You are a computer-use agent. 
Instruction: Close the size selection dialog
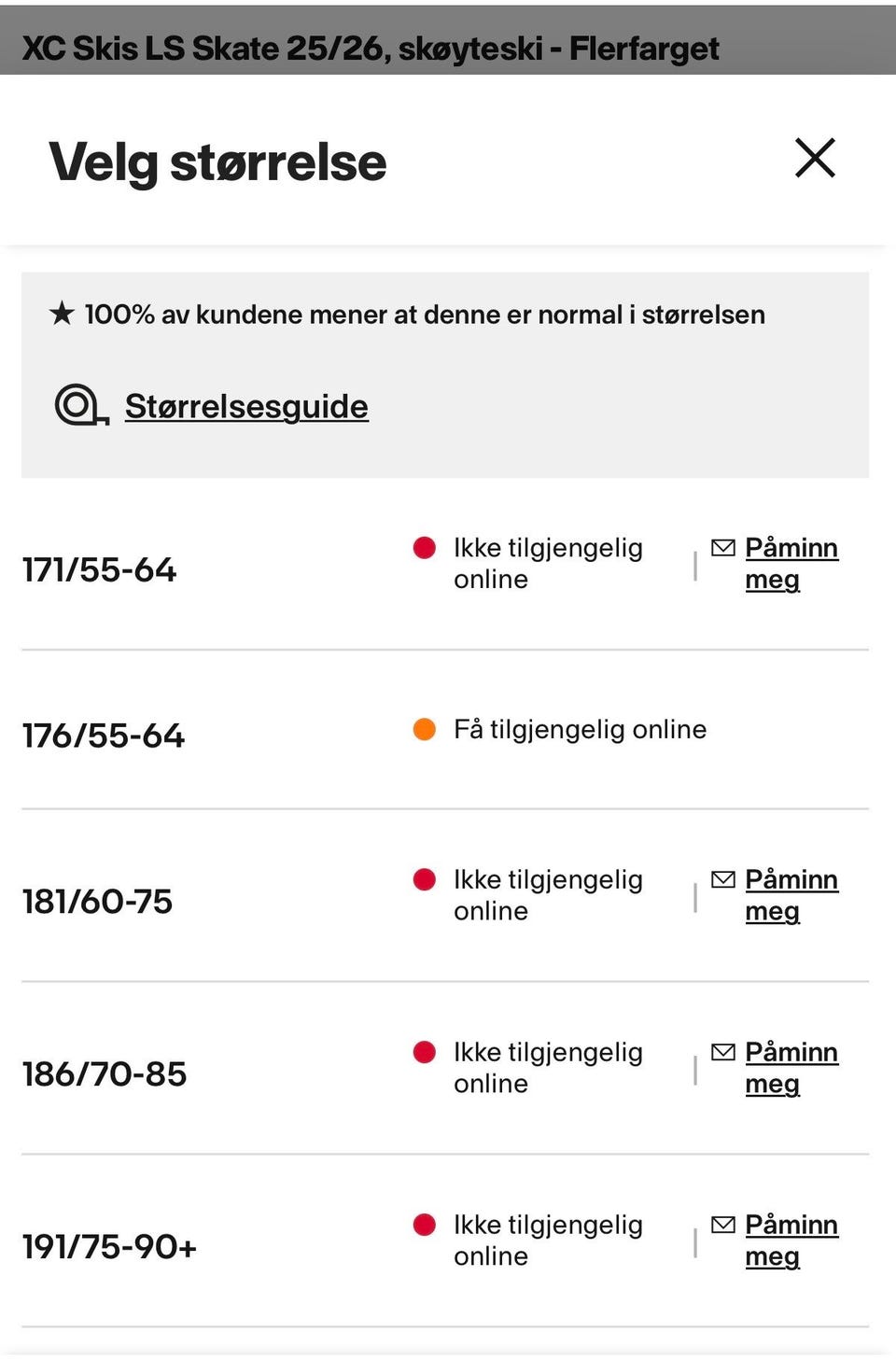click(815, 158)
